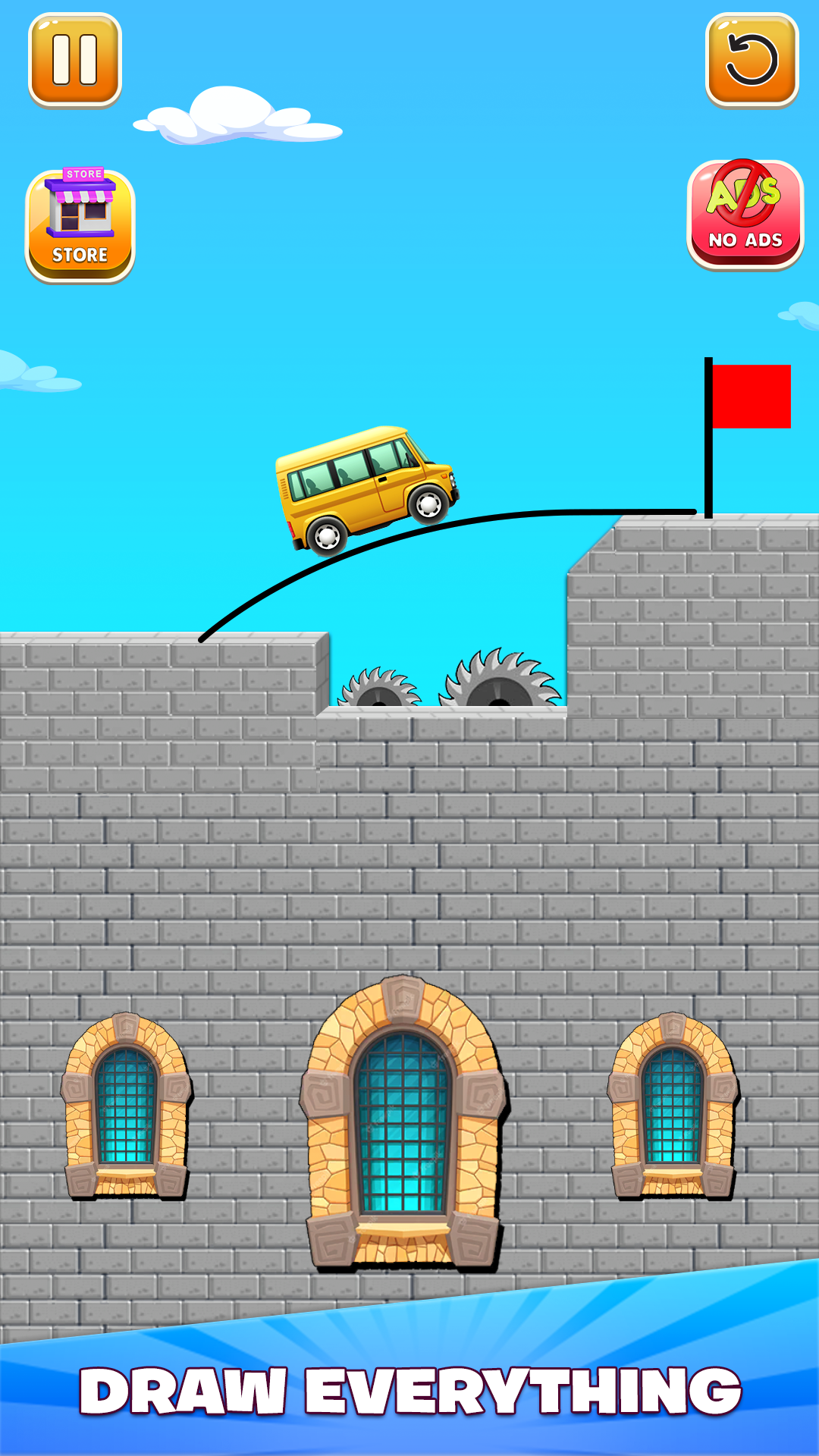Viewport: 819px width, 1456px height.
Task: Restart the level
Action: pos(752,60)
